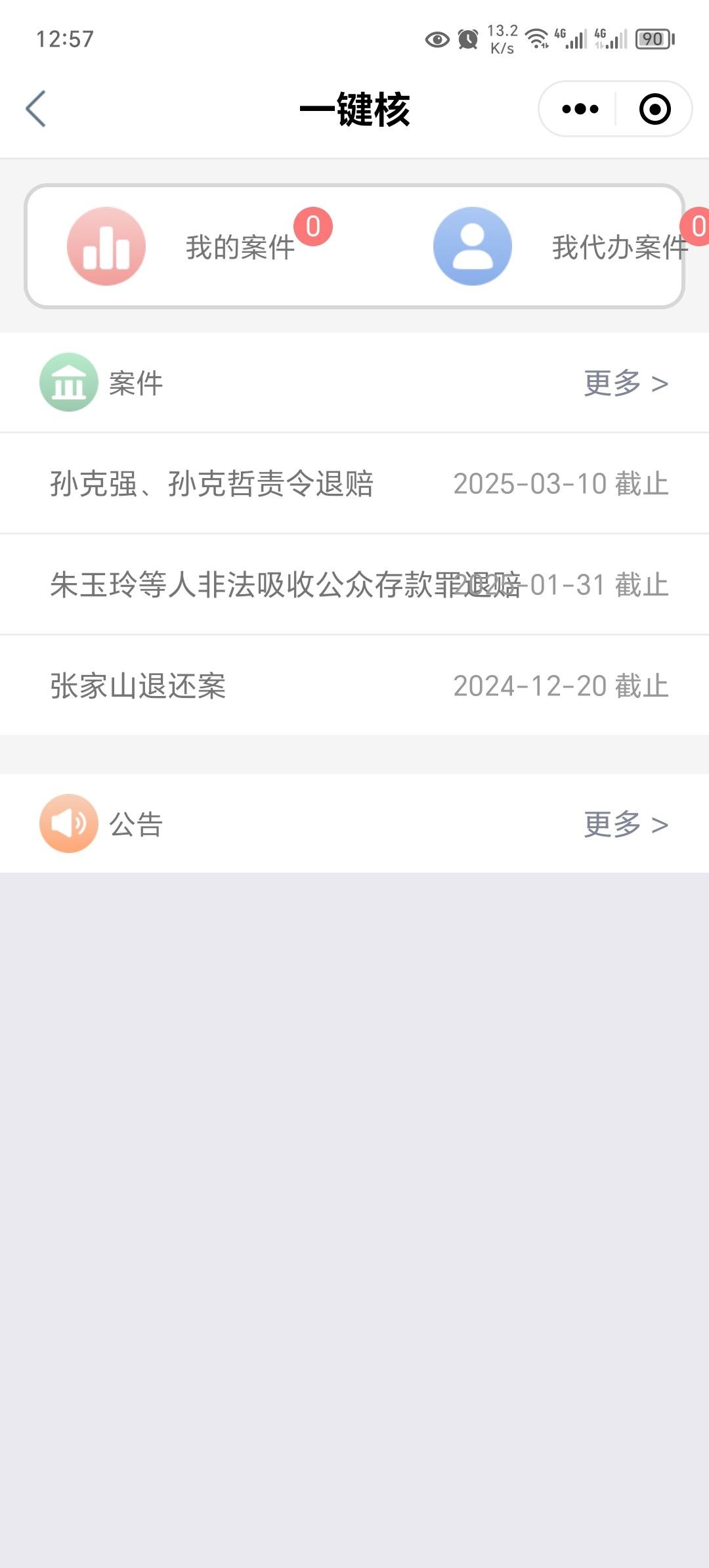
Task: View more announcements via 更多 beside 公告
Action: click(626, 824)
